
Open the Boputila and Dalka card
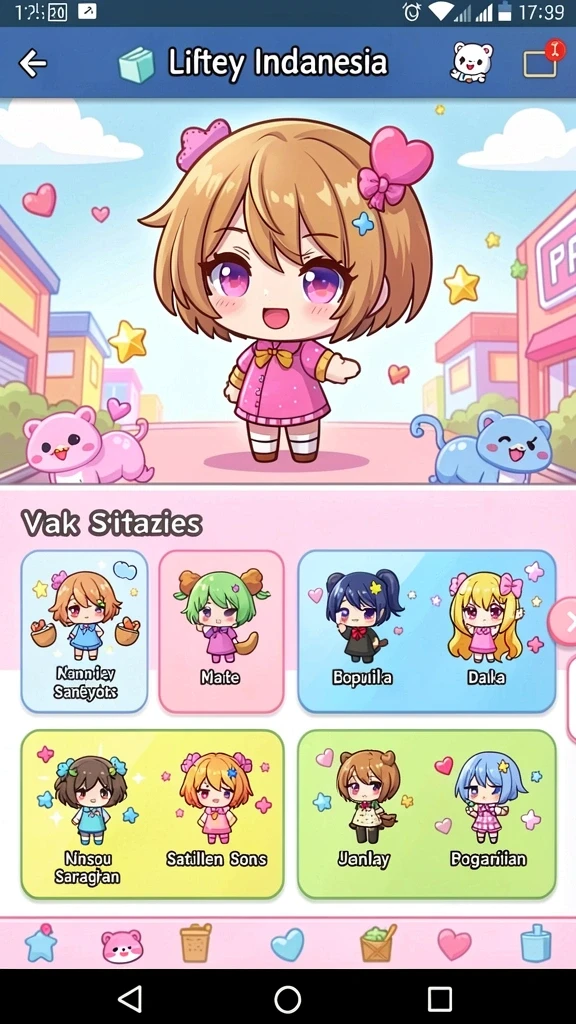426,631
